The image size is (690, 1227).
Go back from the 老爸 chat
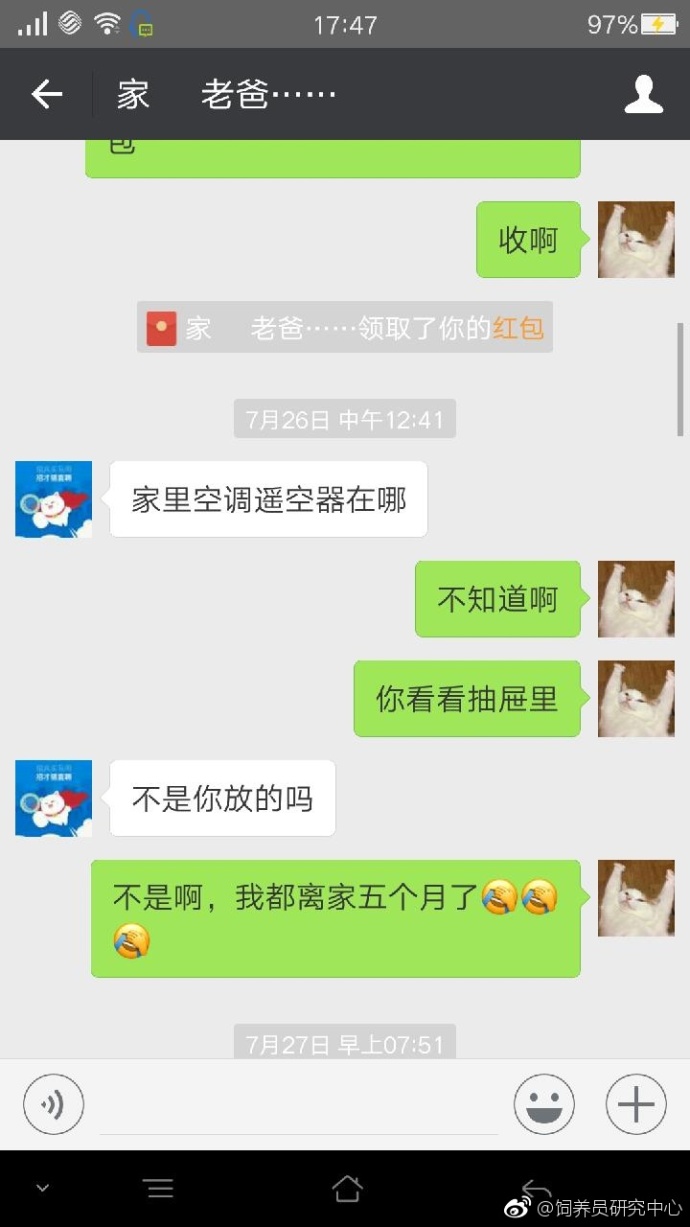47,95
